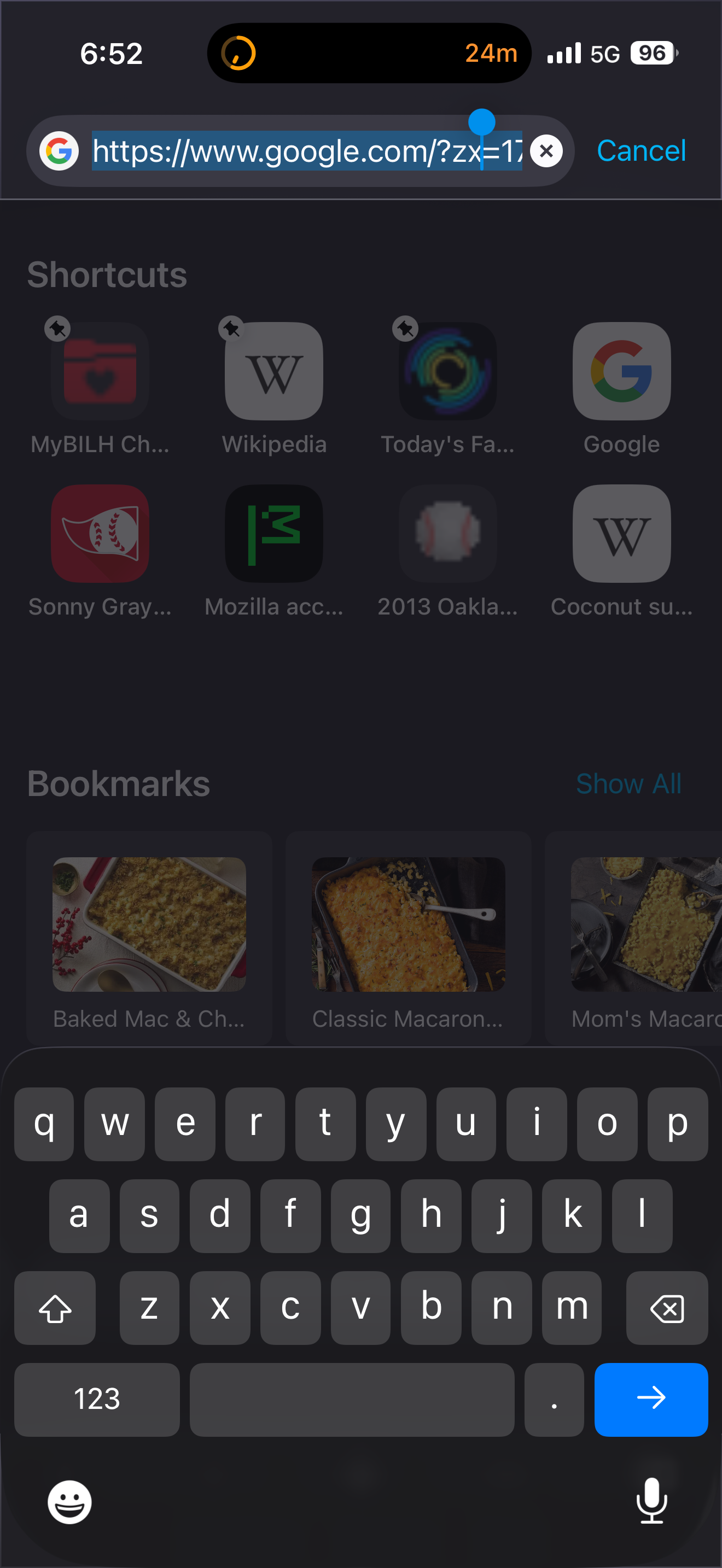Open the 2013 Oakland shortcut
This screenshot has width=722, height=1568.
point(447,534)
